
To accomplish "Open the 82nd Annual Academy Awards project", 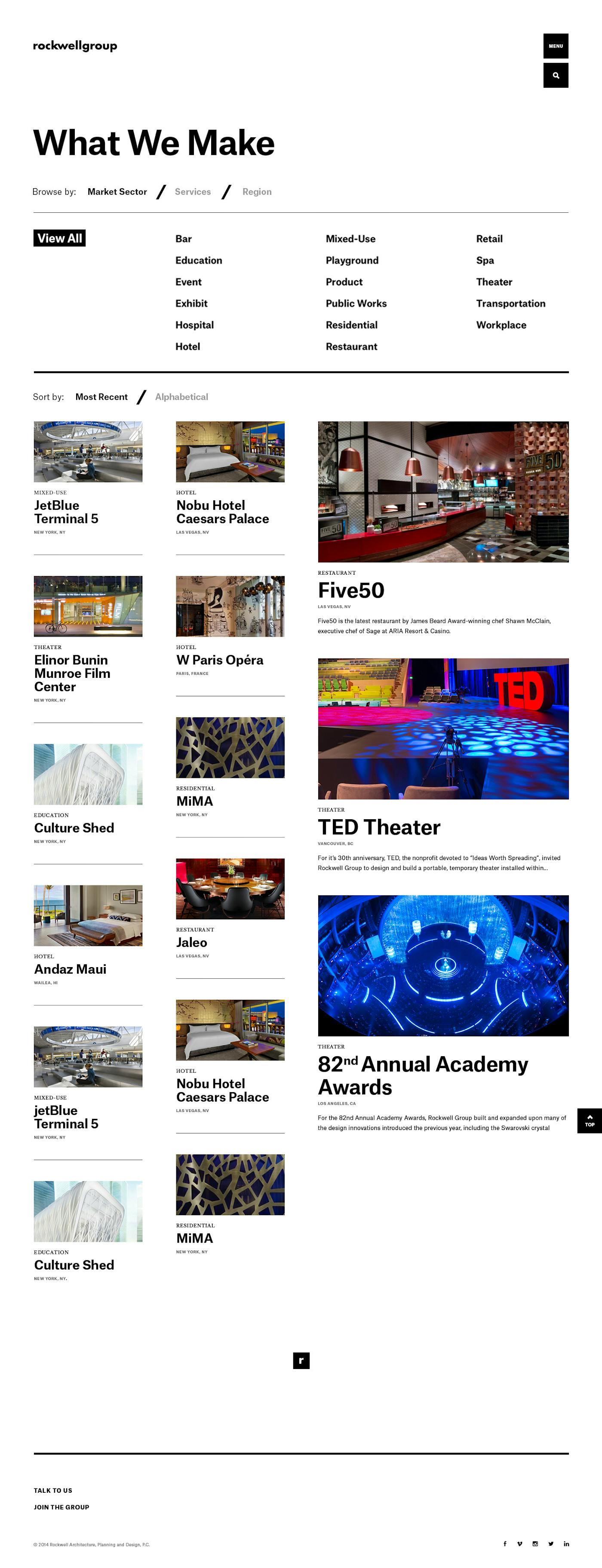I will pyautogui.click(x=422, y=1075).
